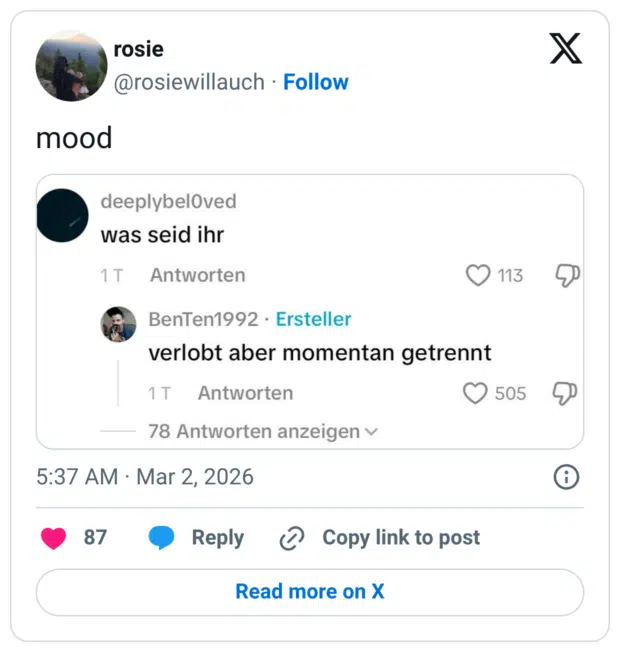620x652 pixels.
Task: Like this post with the heart
Action: (54, 538)
